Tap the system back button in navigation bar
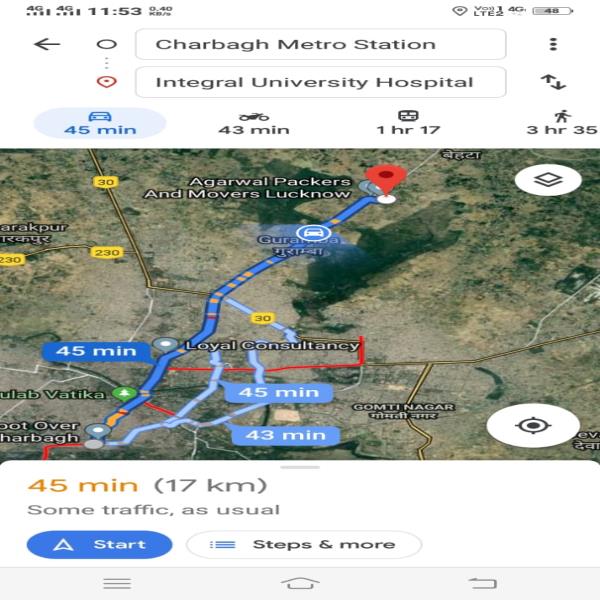600x600 pixels. [x=482, y=583]
